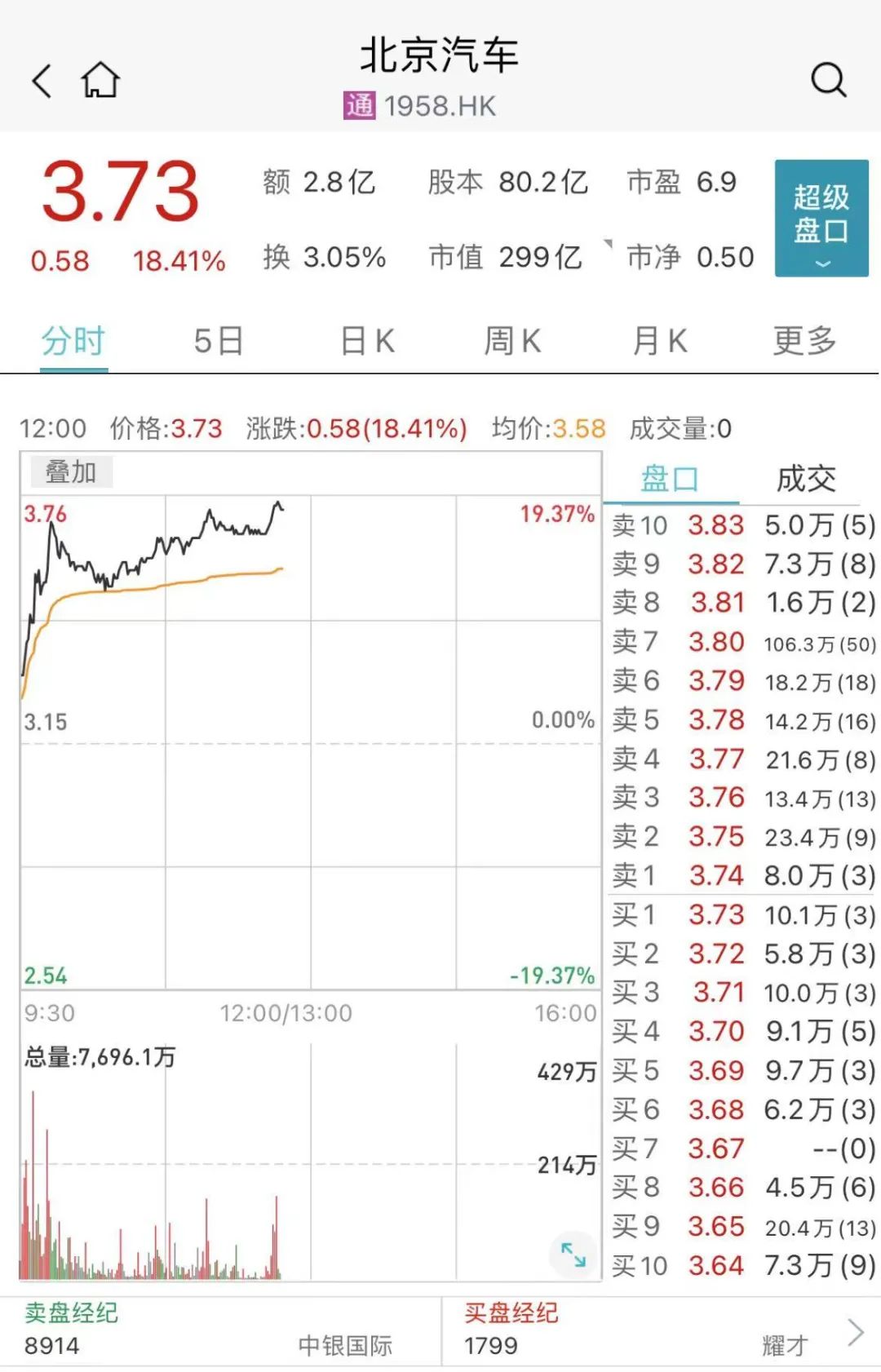The height and width of the screenshot is (1372, 881).
Task: Open the home icon
Action: 100,80
